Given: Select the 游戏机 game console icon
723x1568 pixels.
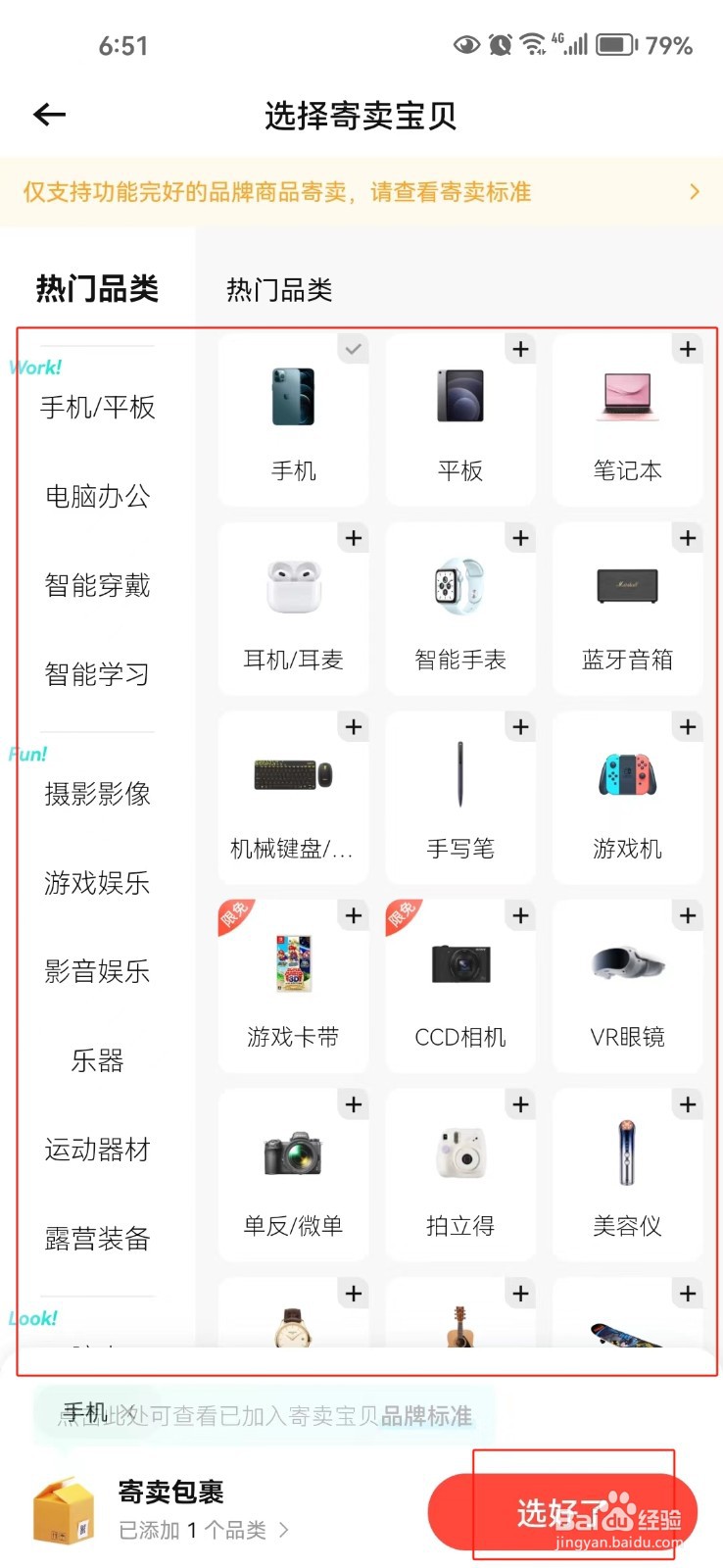Looking at the screenshot, I should coord(627,774).
